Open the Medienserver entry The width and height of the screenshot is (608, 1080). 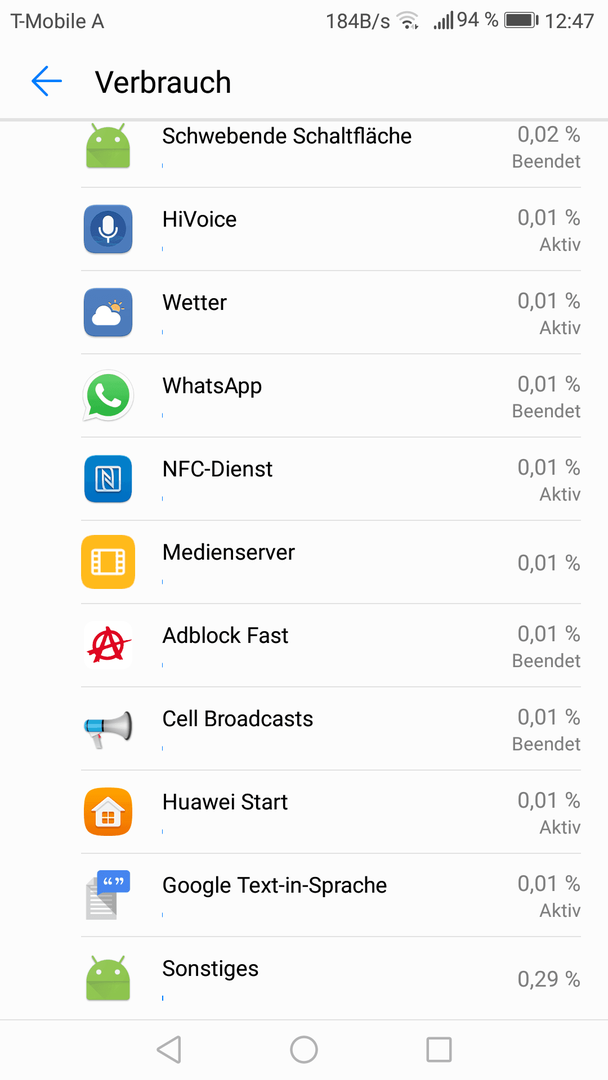click(x=304, y=562)
